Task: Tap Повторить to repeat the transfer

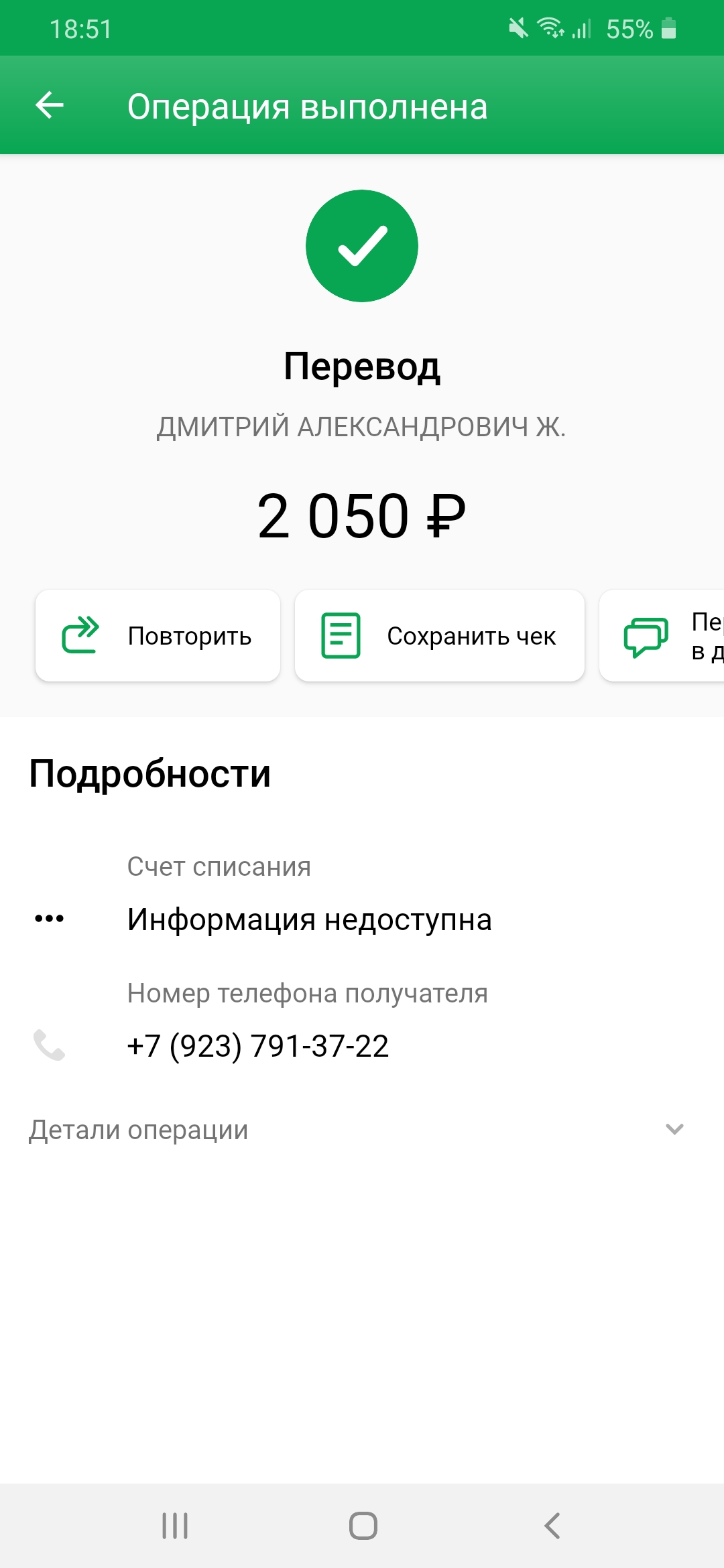Action: [x=158, y=635]
